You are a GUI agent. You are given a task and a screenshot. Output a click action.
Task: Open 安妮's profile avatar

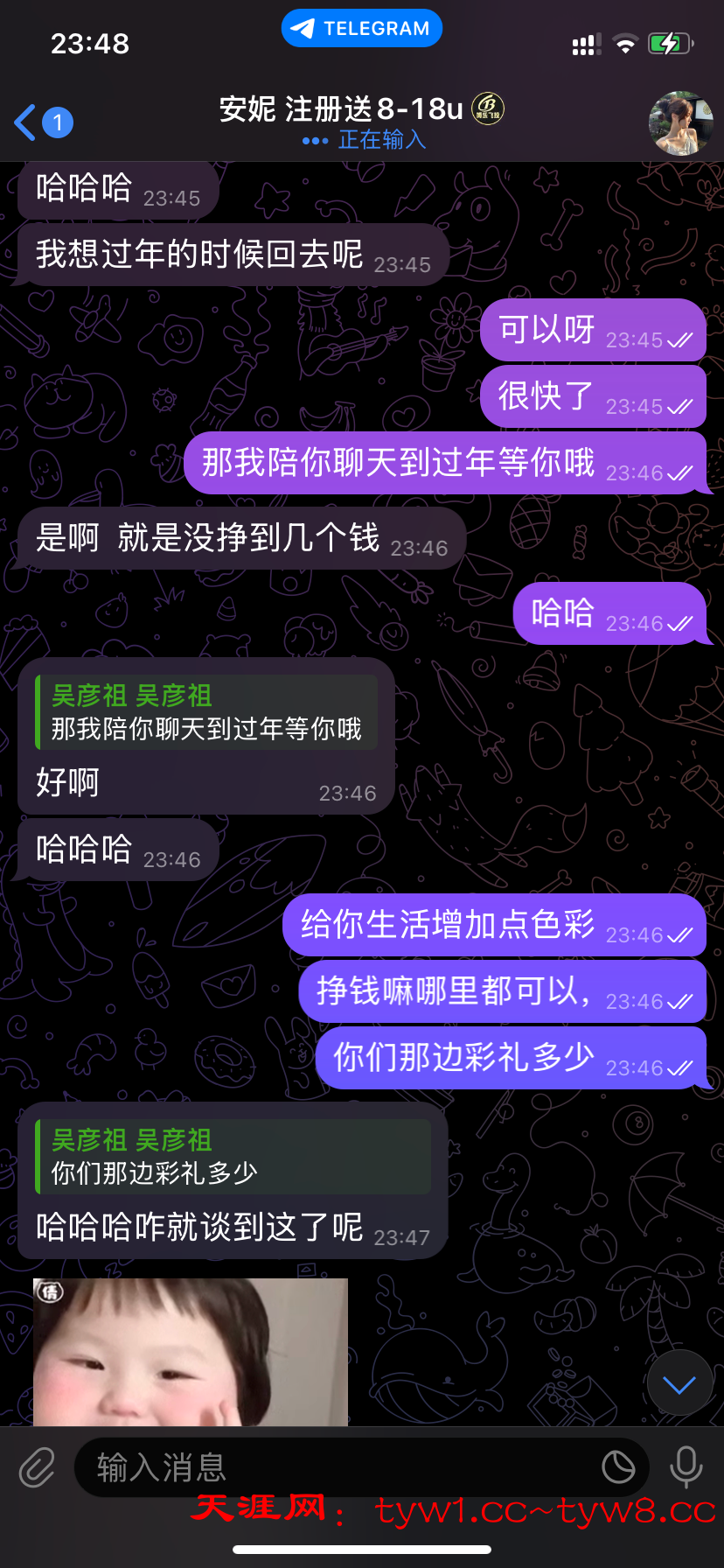[680, 123]
